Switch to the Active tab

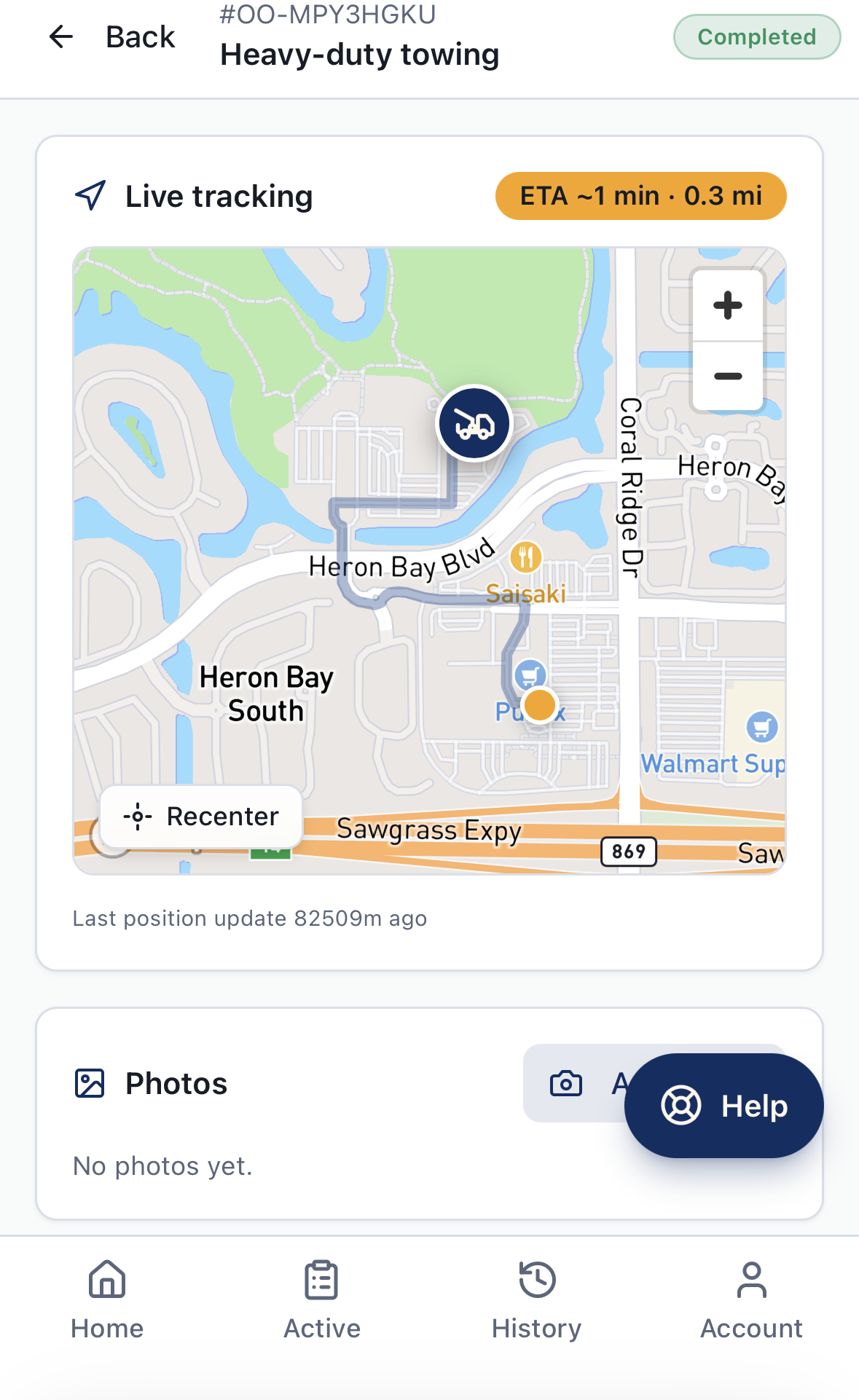tap(322, 1300)
